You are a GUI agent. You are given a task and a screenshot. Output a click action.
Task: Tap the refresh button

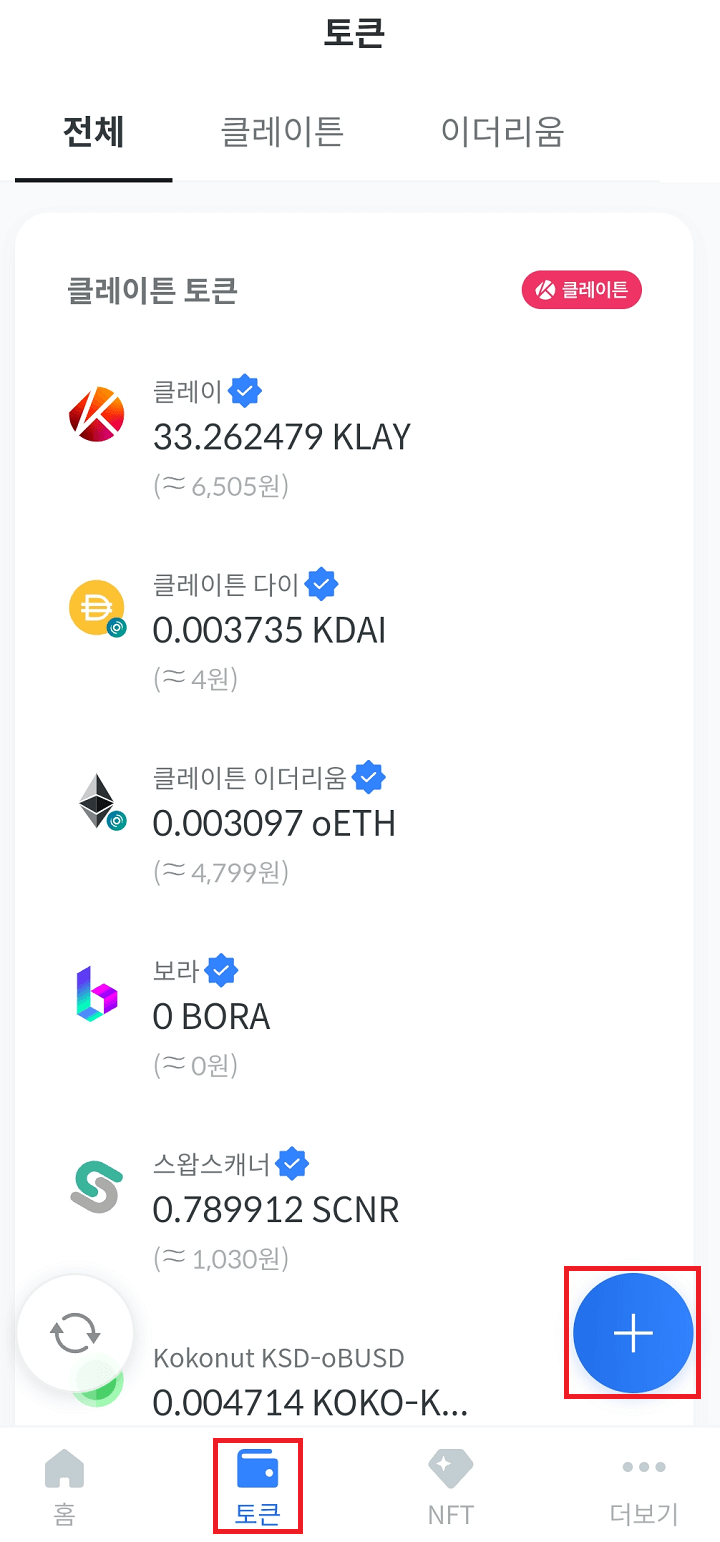[76, 1333]
